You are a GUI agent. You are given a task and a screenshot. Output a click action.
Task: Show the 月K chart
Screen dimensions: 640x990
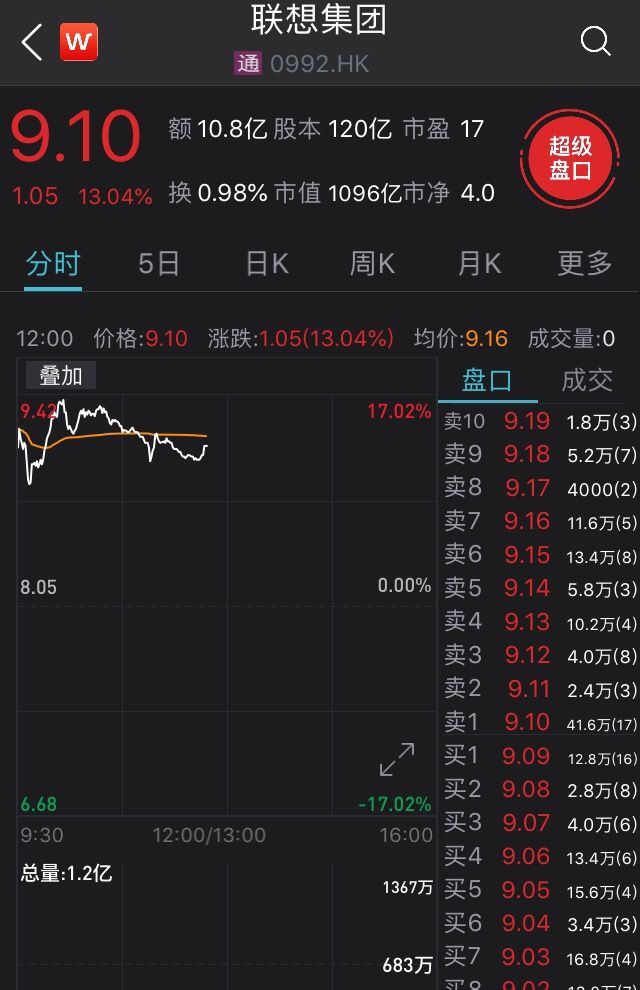point(479,264)
